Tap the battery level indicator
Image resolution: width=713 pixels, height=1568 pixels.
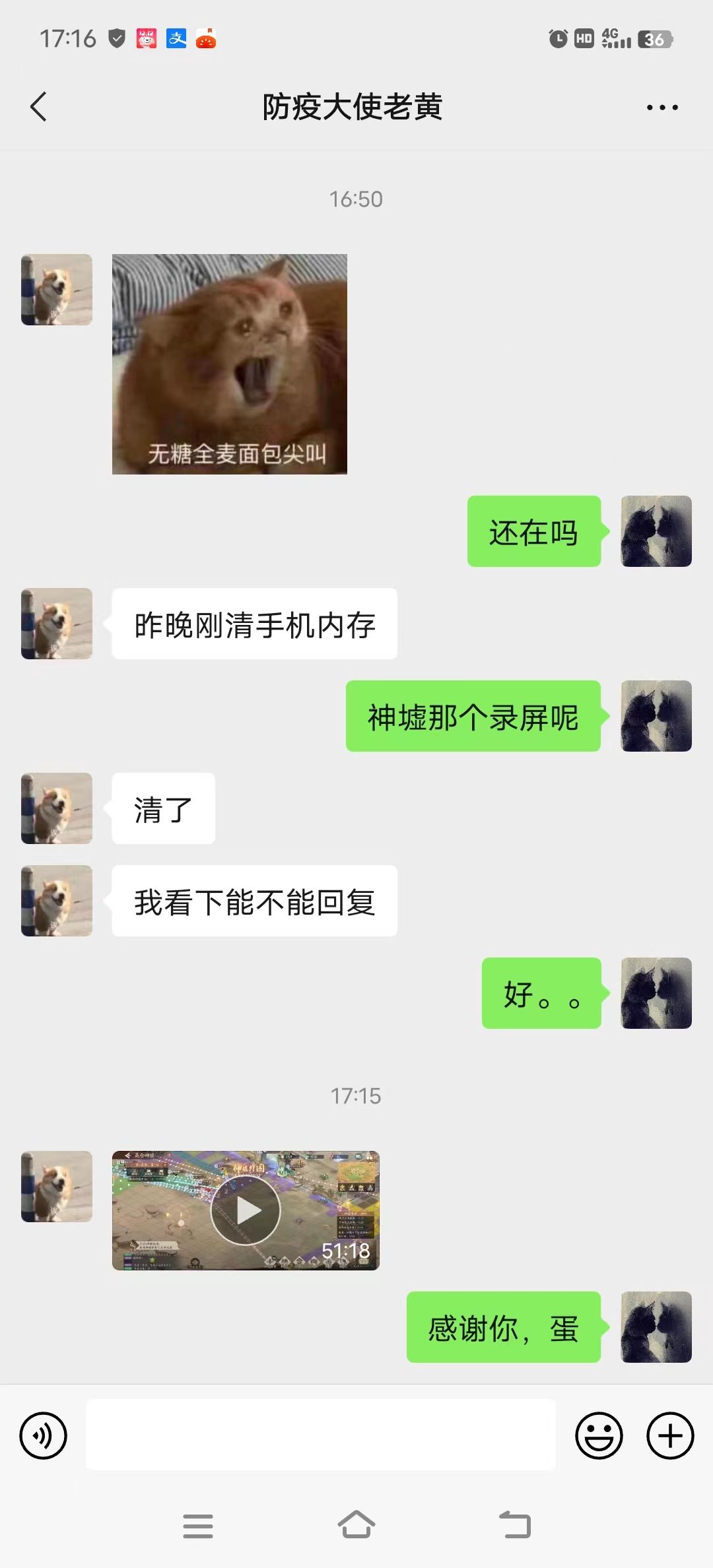[x=654, y=38]
